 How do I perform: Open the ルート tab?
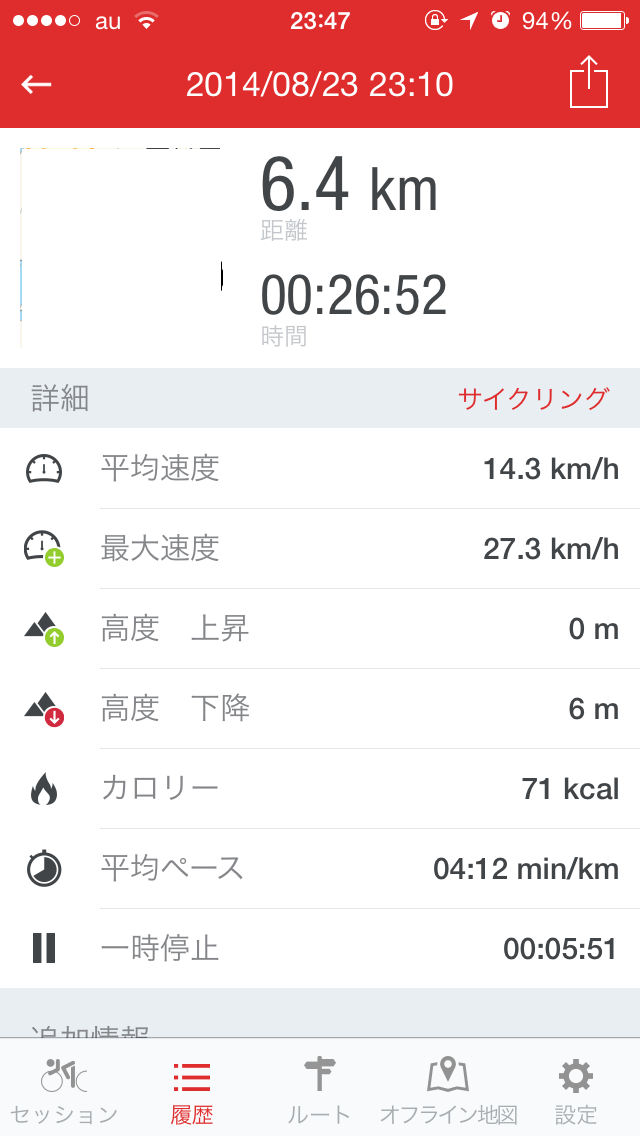(319, 1090)
